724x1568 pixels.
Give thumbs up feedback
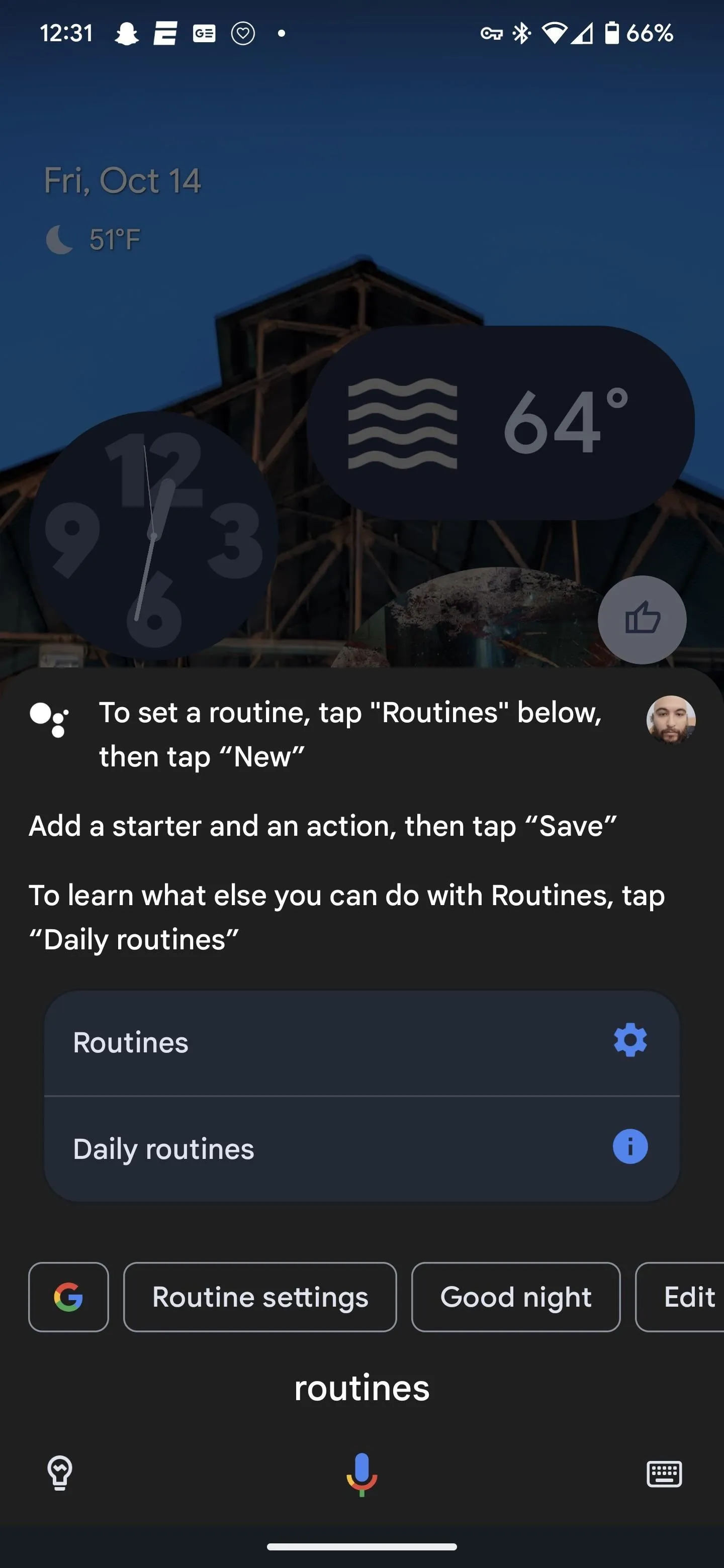643,620
